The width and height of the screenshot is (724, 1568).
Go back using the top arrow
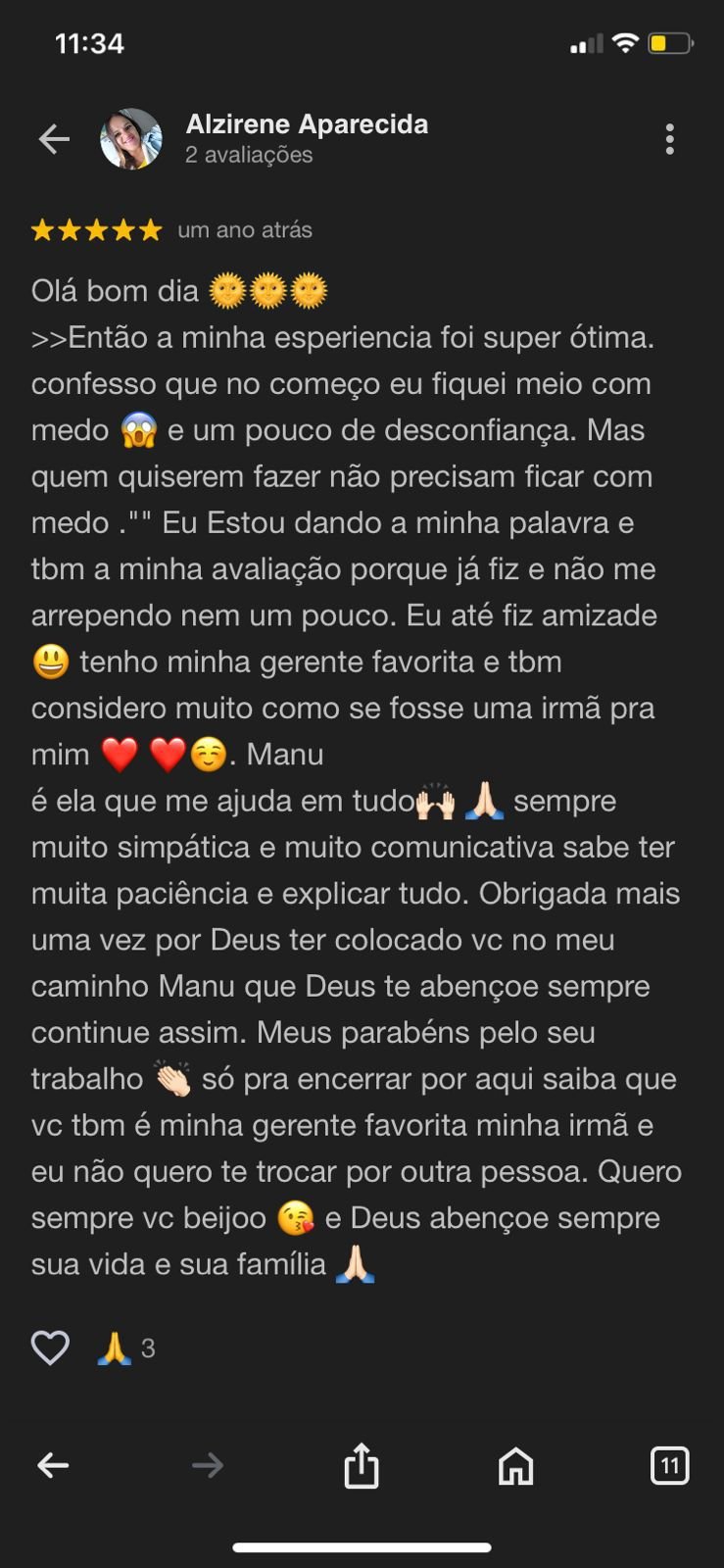54,139
